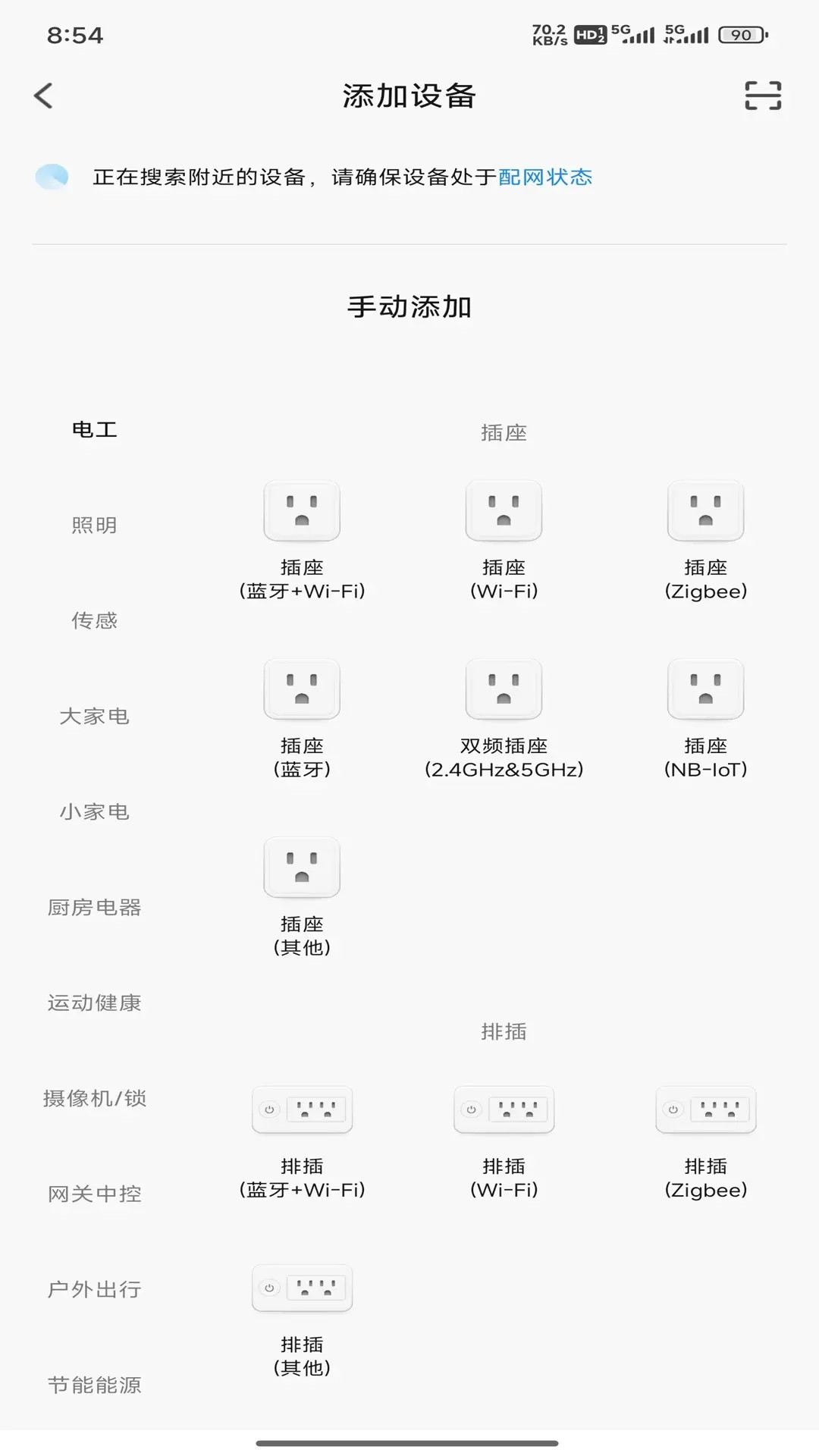Open the 厨房电器 category
This screenshot has width=819, height=1456.
(x=94, y=907)
